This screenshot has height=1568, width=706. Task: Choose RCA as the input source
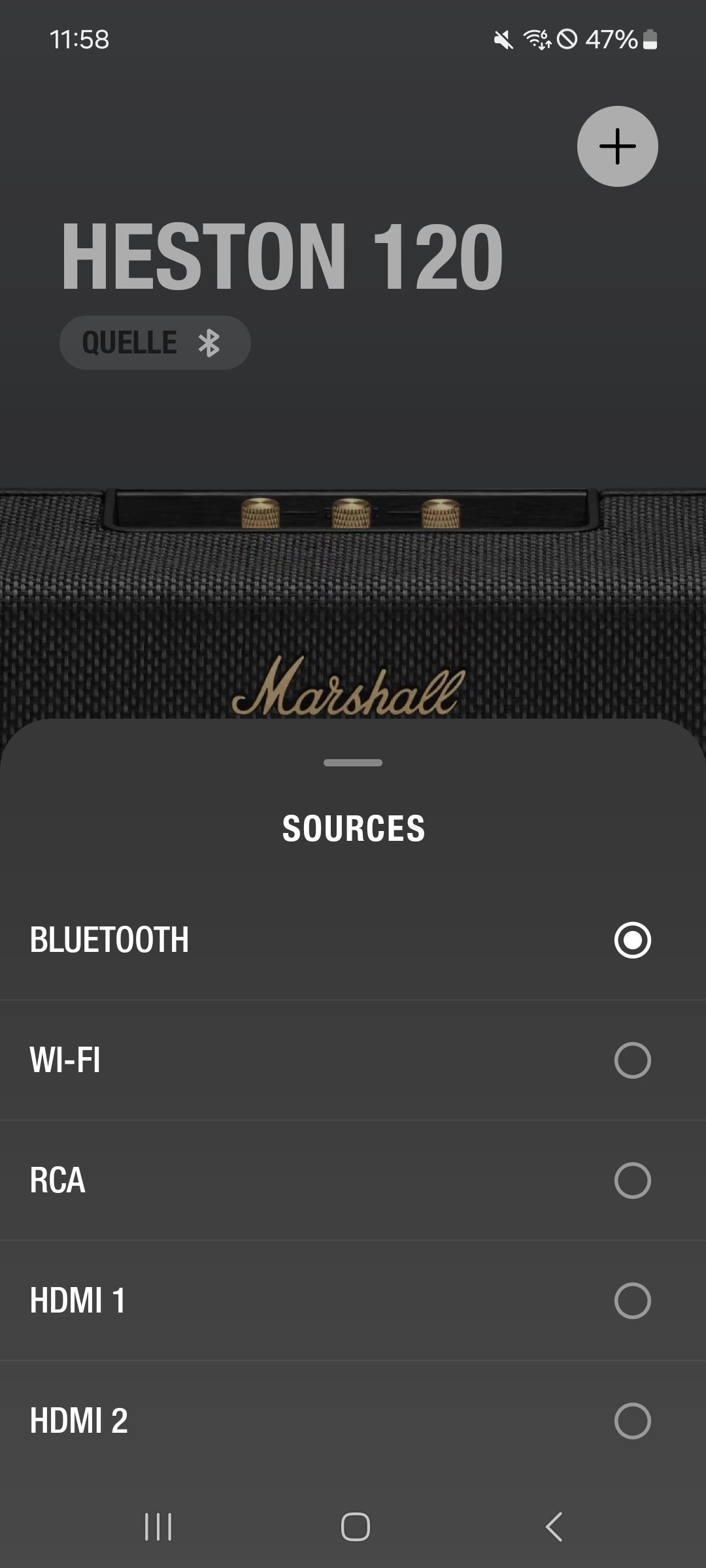pos(631,1180)
